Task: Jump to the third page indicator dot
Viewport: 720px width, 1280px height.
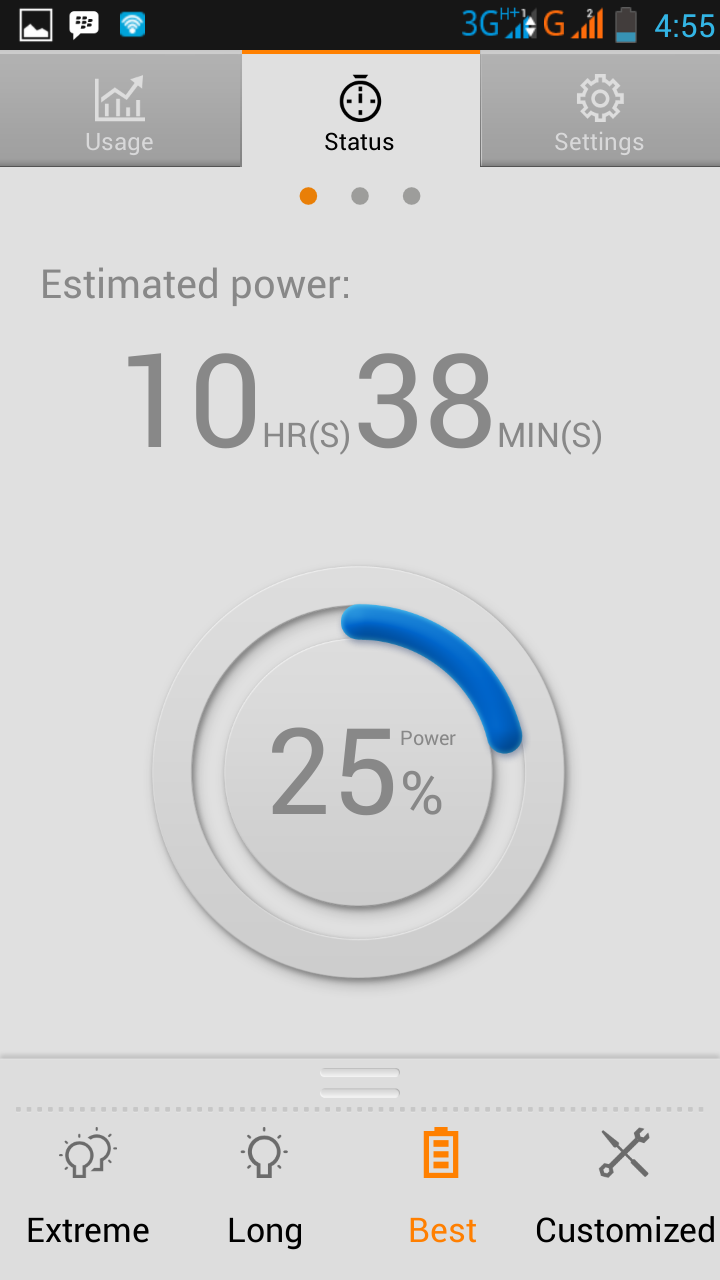Action: click(x=411, y=196)
